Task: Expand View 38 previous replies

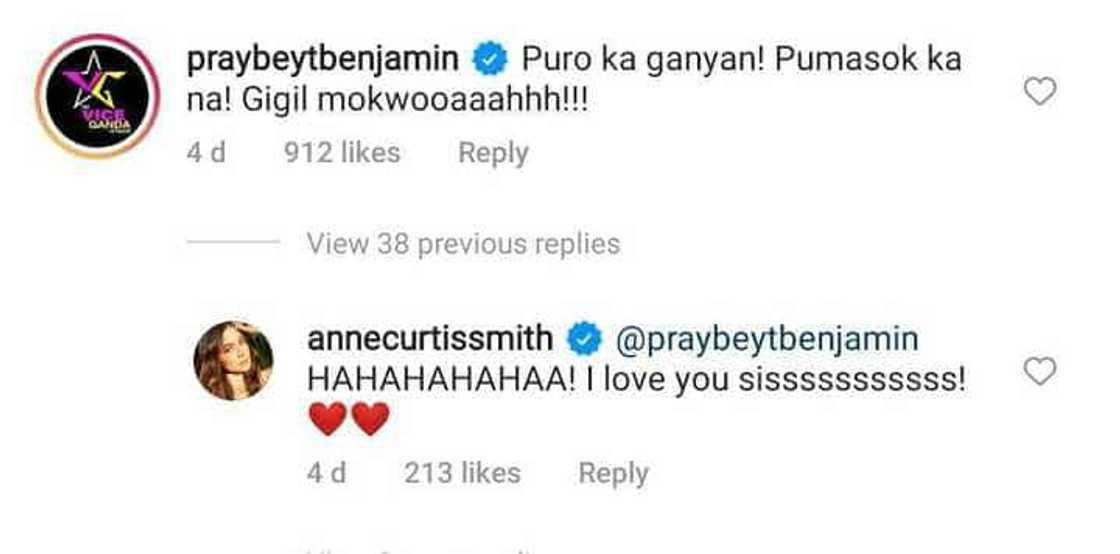Action: coord(463,243)
